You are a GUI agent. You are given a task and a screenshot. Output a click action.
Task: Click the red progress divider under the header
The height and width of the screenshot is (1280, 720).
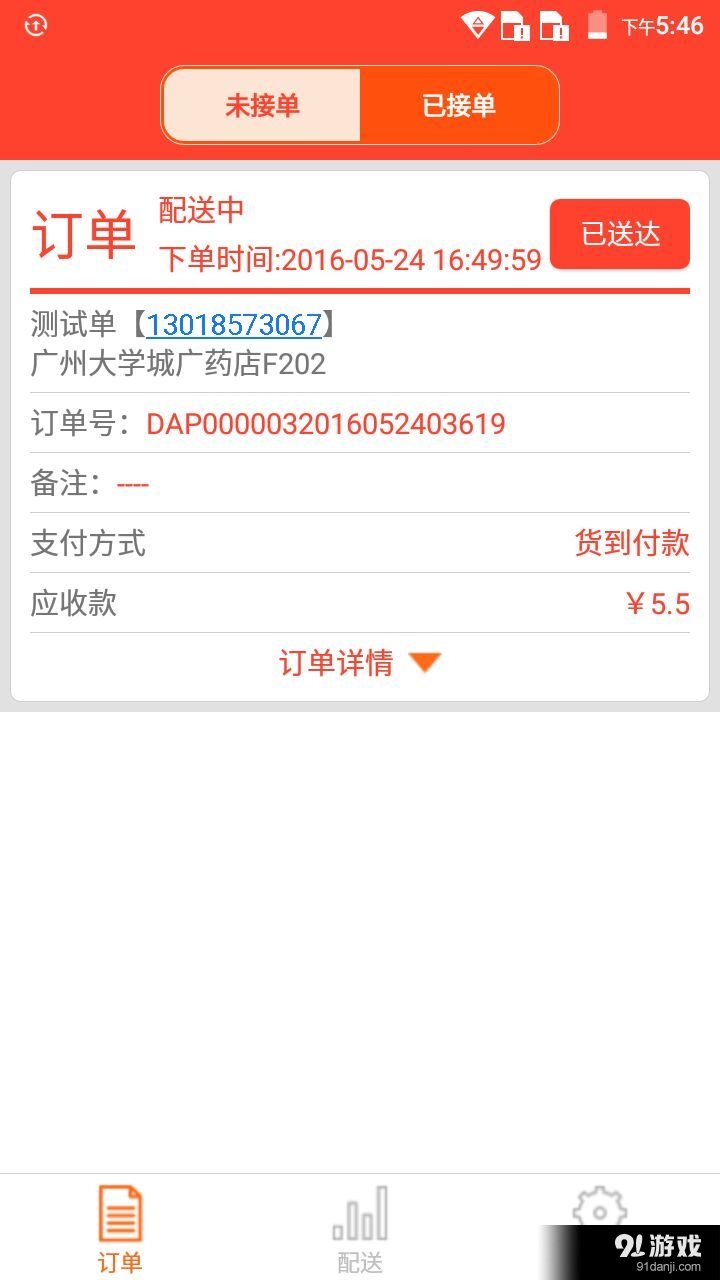point(360,290)
